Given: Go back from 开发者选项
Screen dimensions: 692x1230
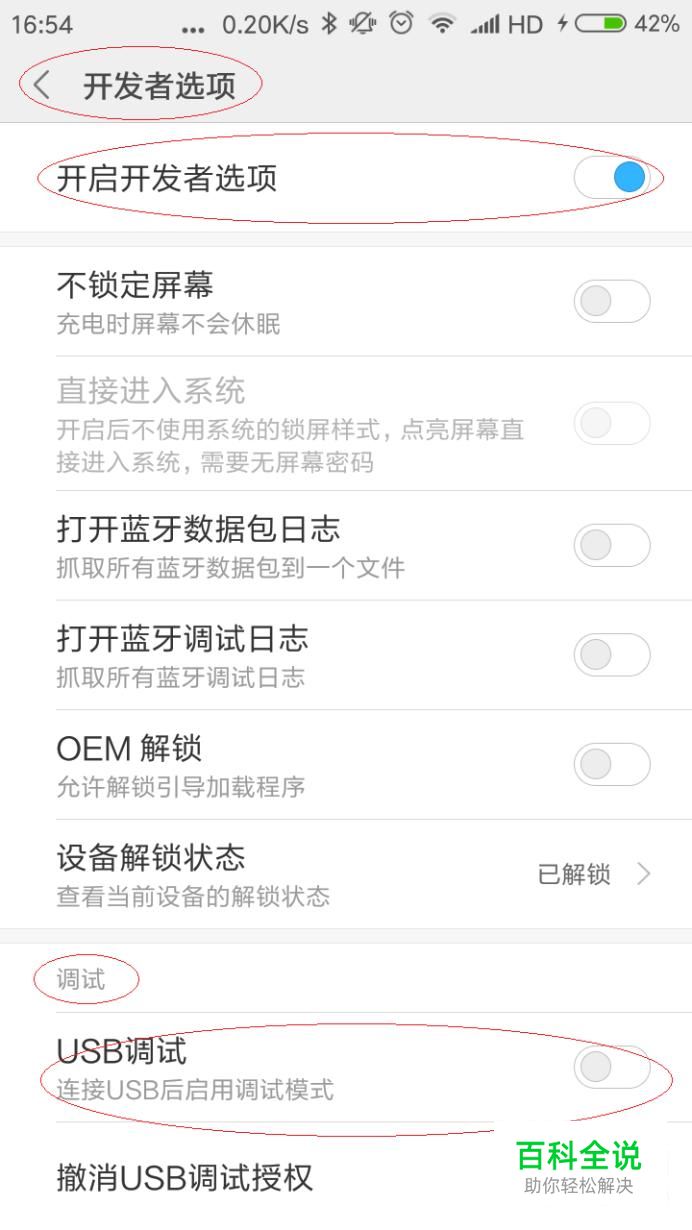Looking at the screenshot, I should coord(41,85).
